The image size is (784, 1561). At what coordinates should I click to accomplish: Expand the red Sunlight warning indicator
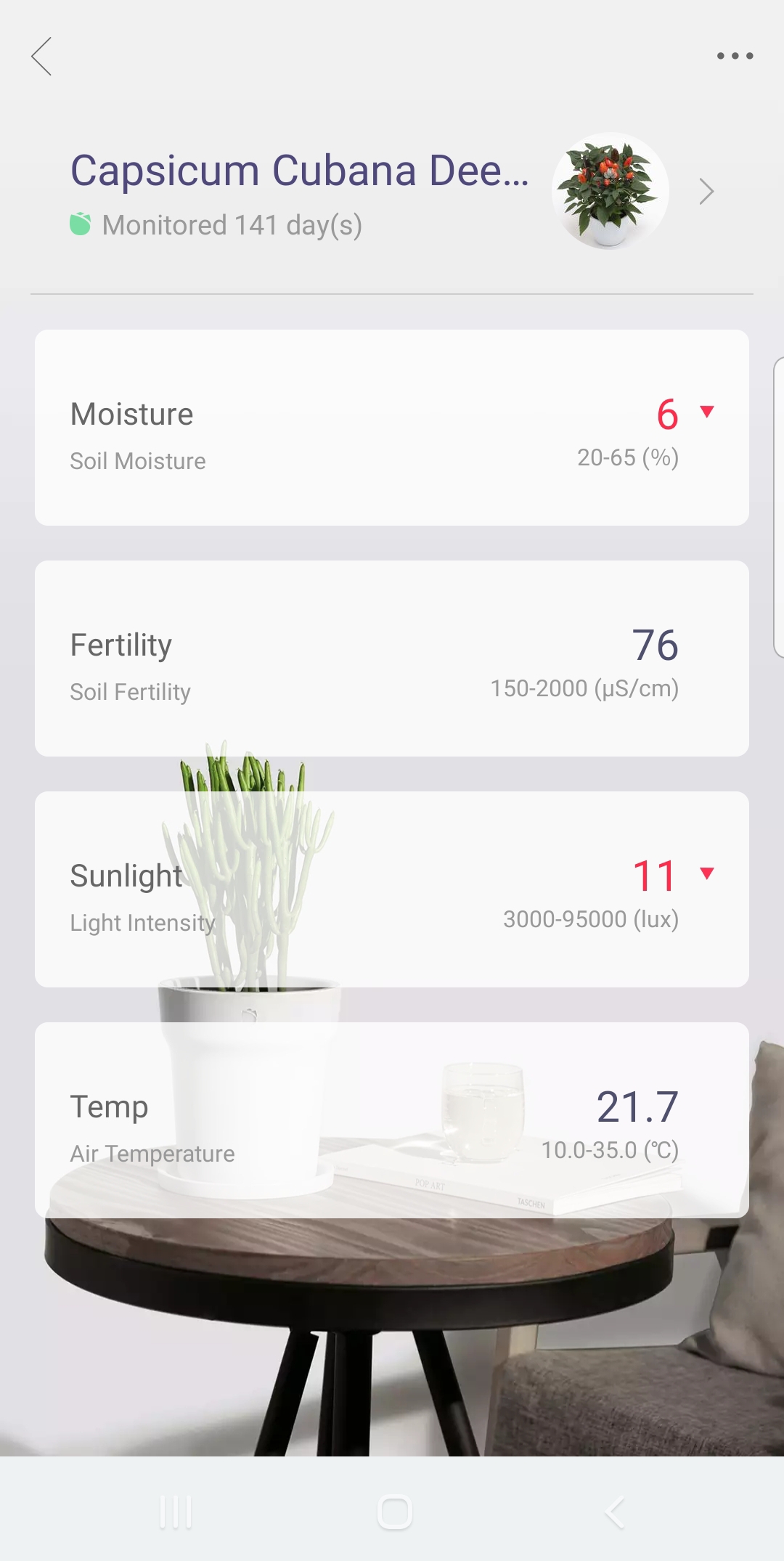coord(706,874)
